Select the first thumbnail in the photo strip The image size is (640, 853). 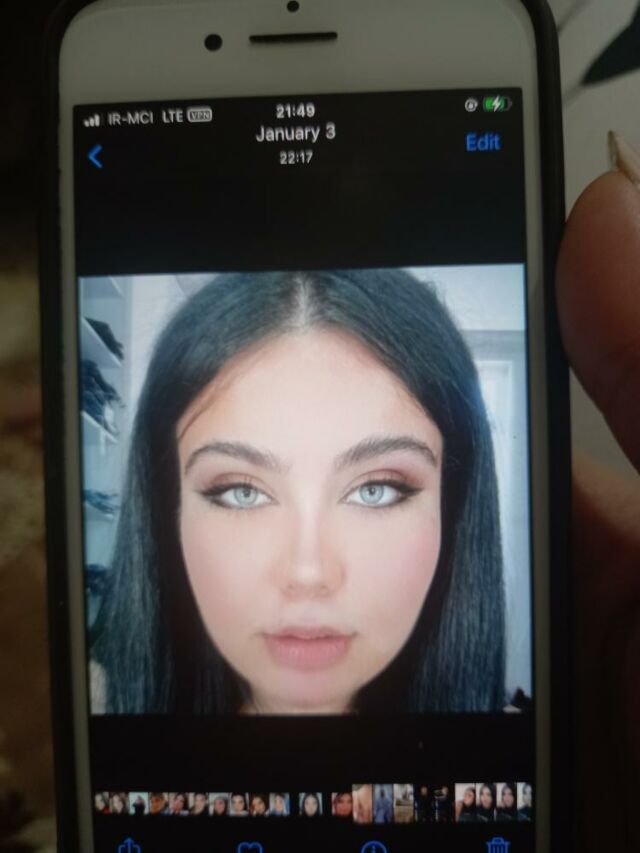coord(101,803)
